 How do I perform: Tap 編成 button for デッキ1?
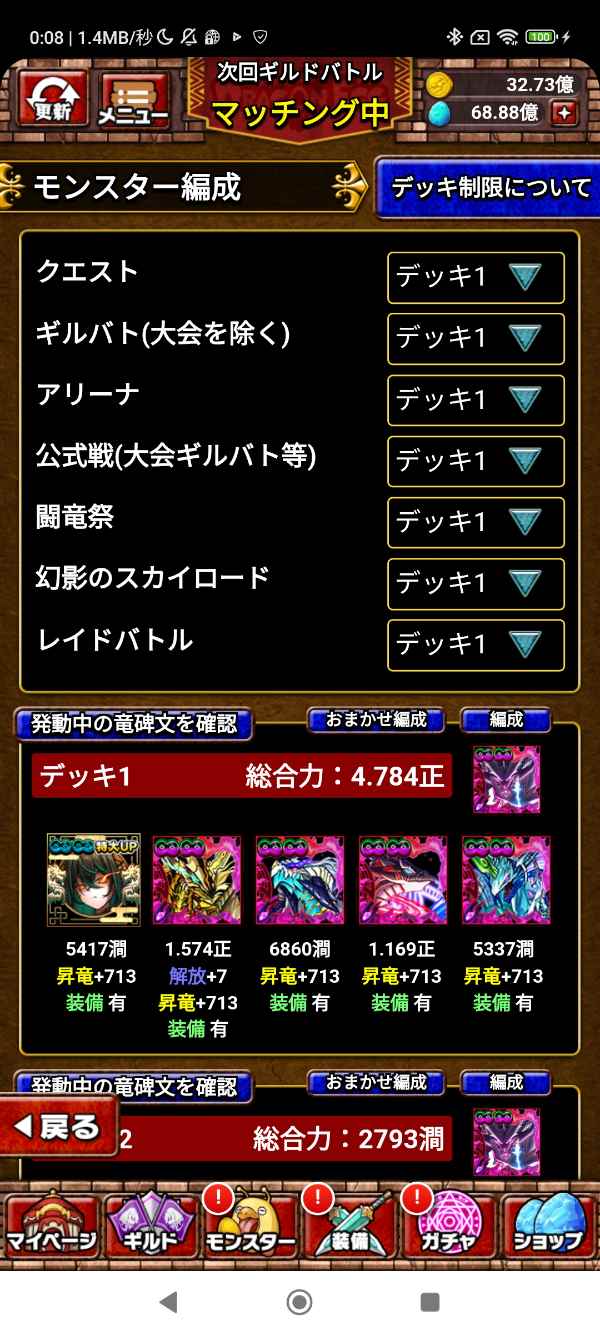[x=506, y=719]
